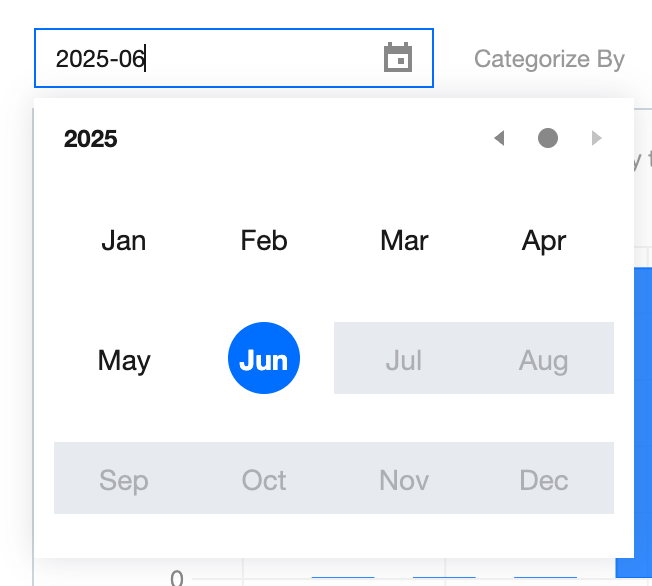652x586 pixels.
Task: Tap the calendar icon in the date field
Action: click(398, 58)
